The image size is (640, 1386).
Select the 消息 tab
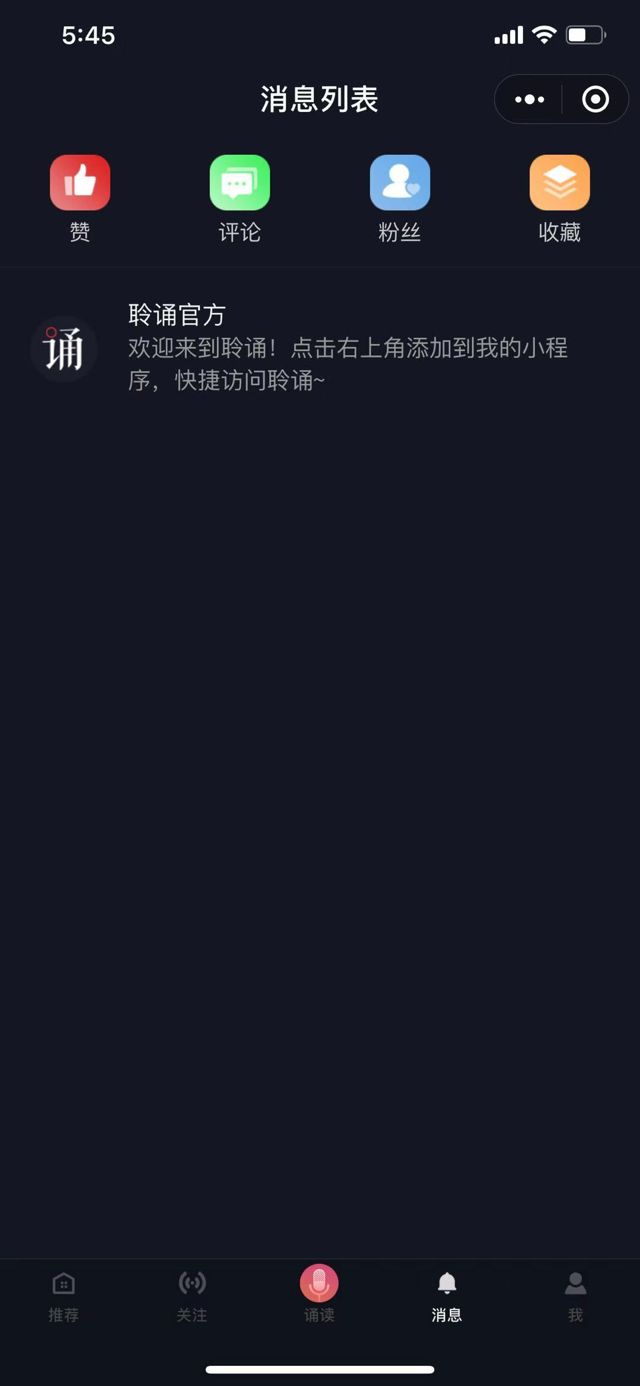coord(447,1296)
